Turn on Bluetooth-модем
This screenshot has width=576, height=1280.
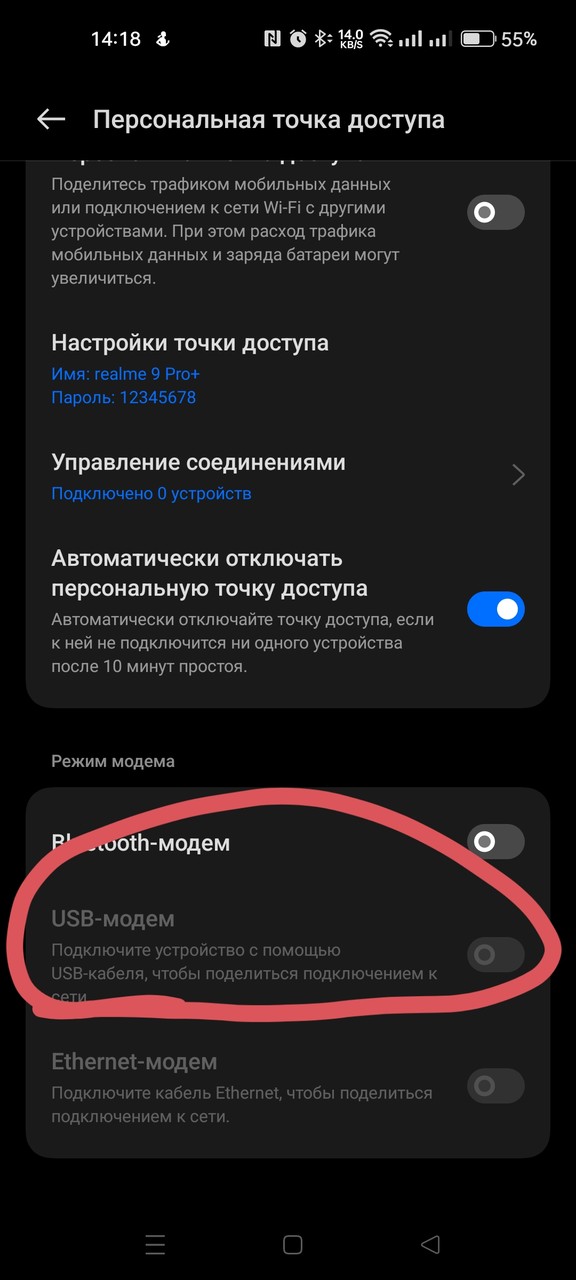(x=496, y=842)
